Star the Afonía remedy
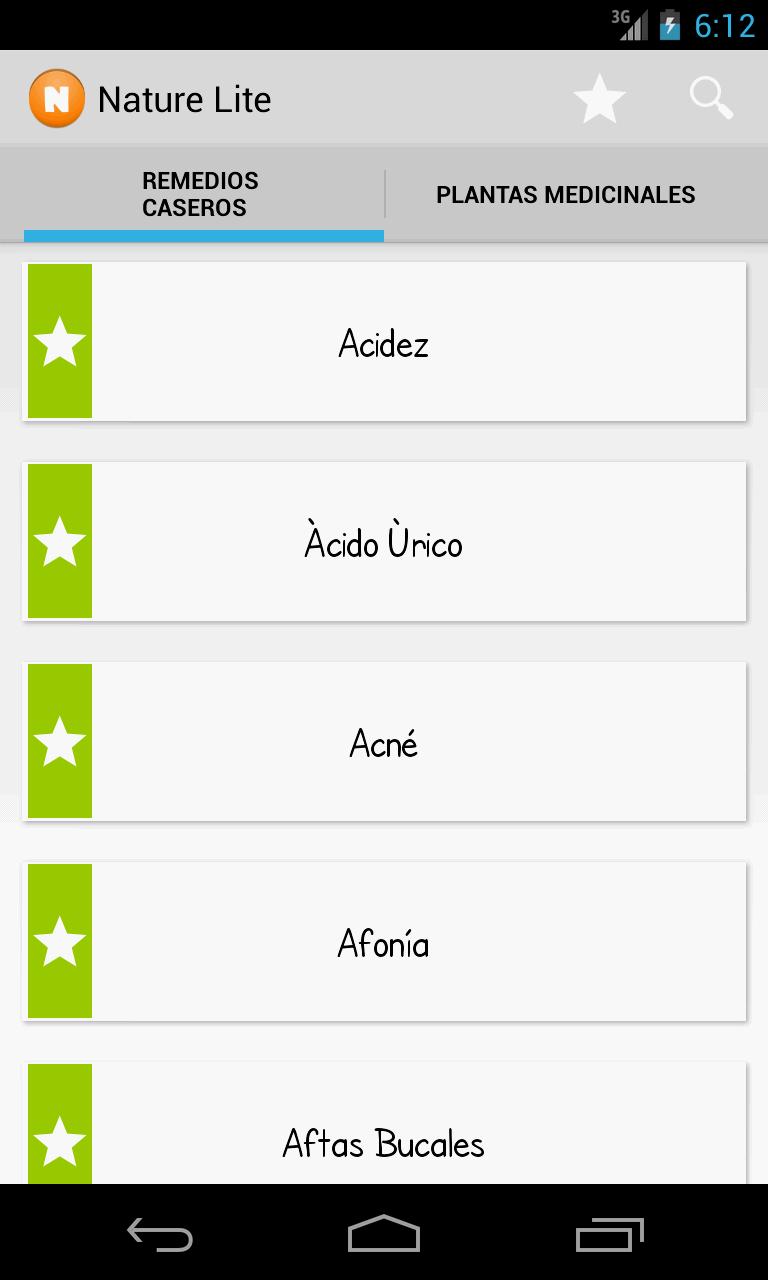Screen dimensions: 768x1280 59,940
